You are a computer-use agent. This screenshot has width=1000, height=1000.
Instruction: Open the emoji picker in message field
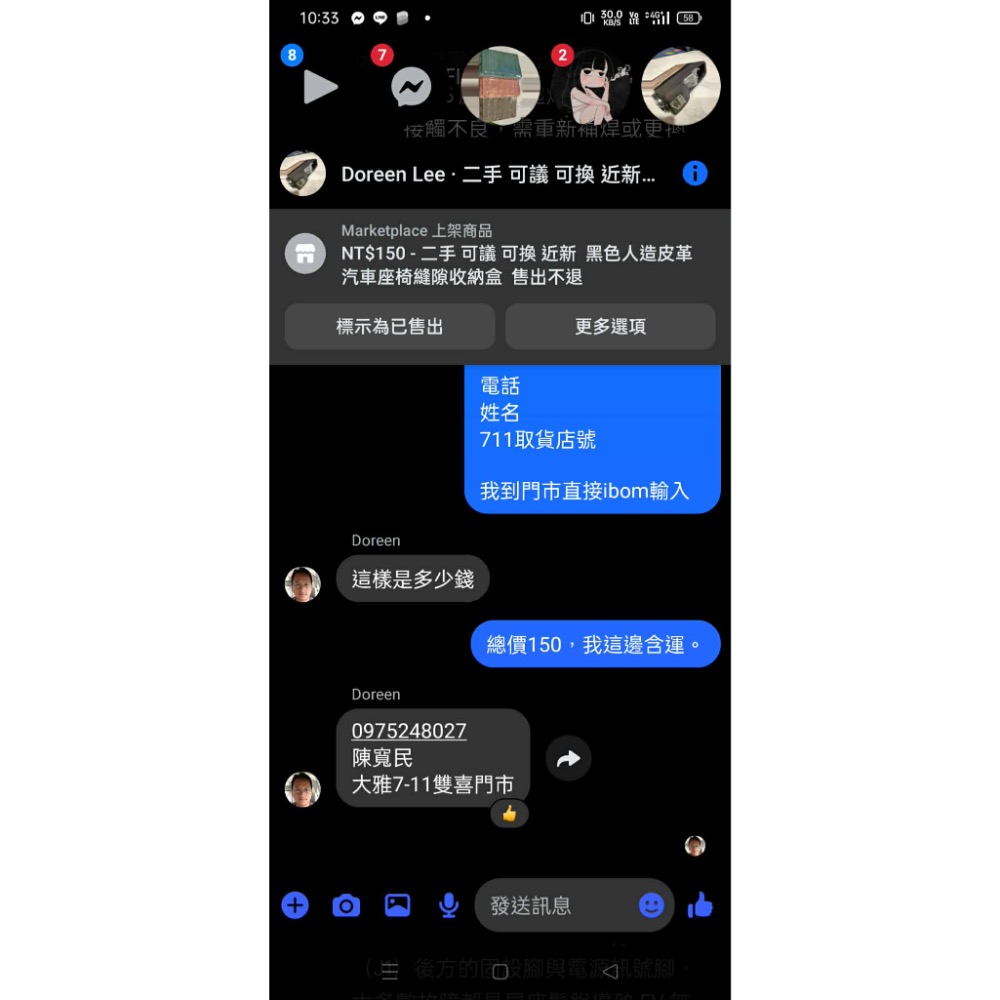(651, 906)
